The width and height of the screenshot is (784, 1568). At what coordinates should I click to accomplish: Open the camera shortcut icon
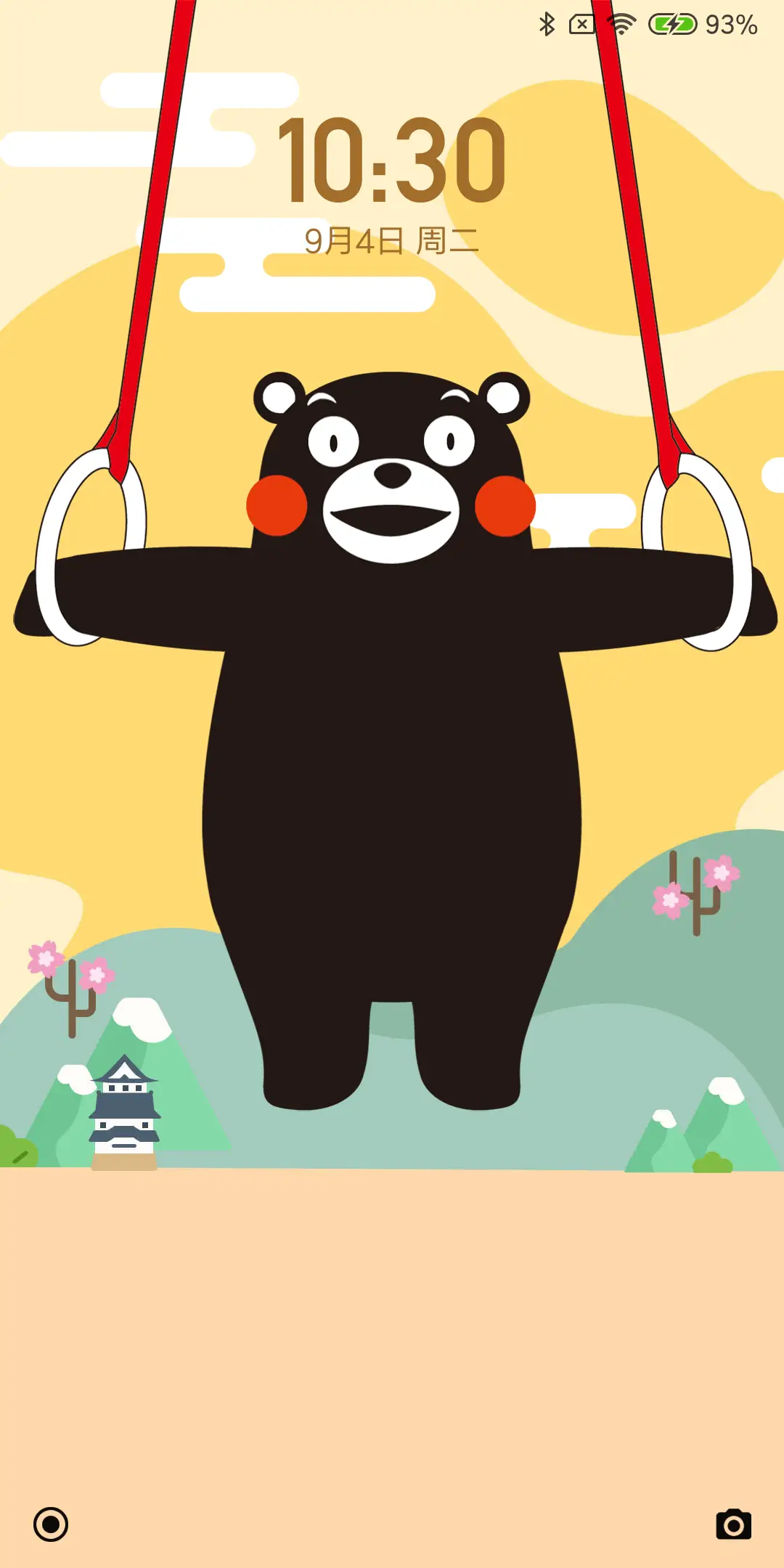coord(733,1524)
